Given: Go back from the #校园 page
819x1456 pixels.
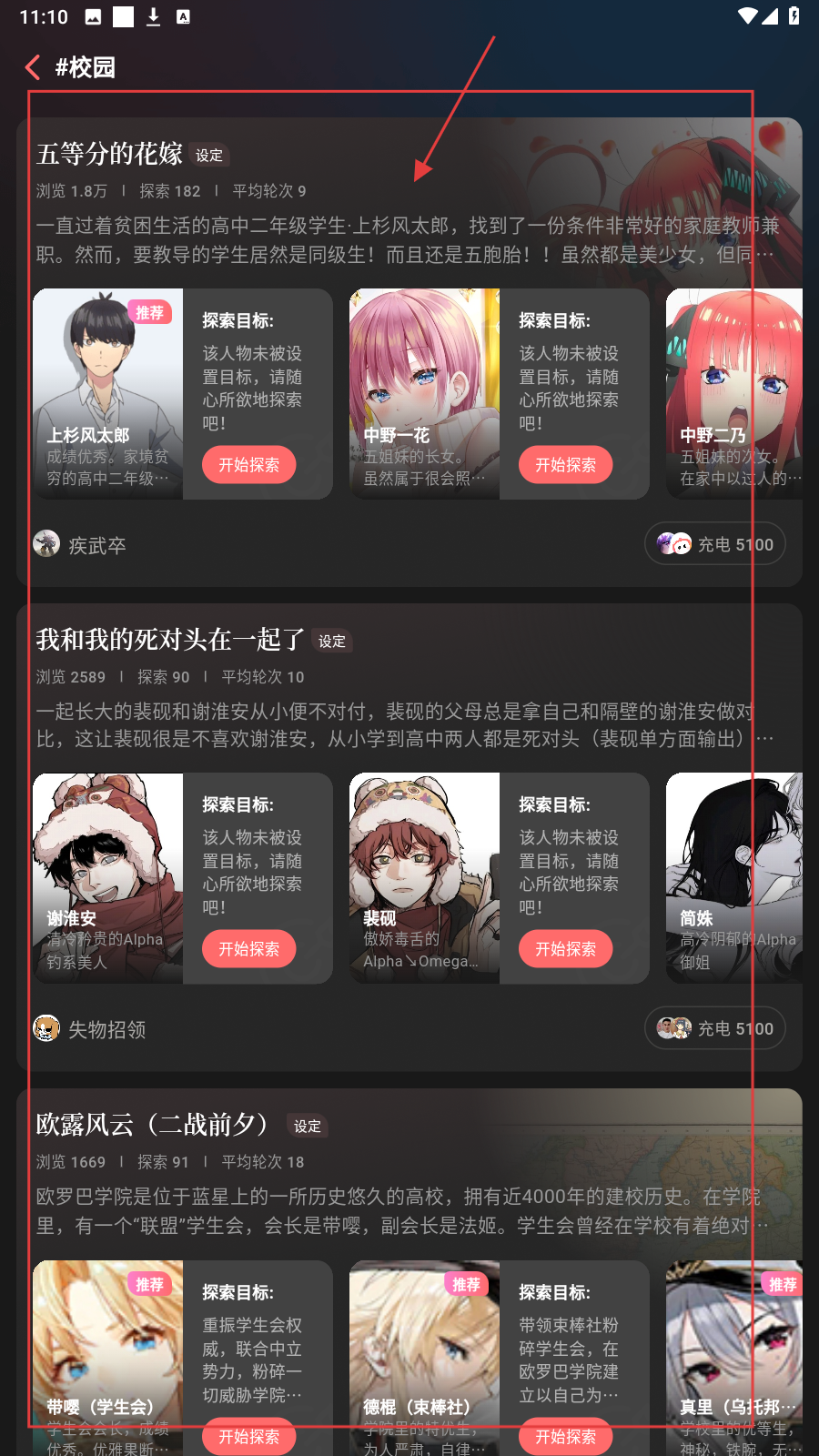Looking at the screenshot, I should 33,67.
